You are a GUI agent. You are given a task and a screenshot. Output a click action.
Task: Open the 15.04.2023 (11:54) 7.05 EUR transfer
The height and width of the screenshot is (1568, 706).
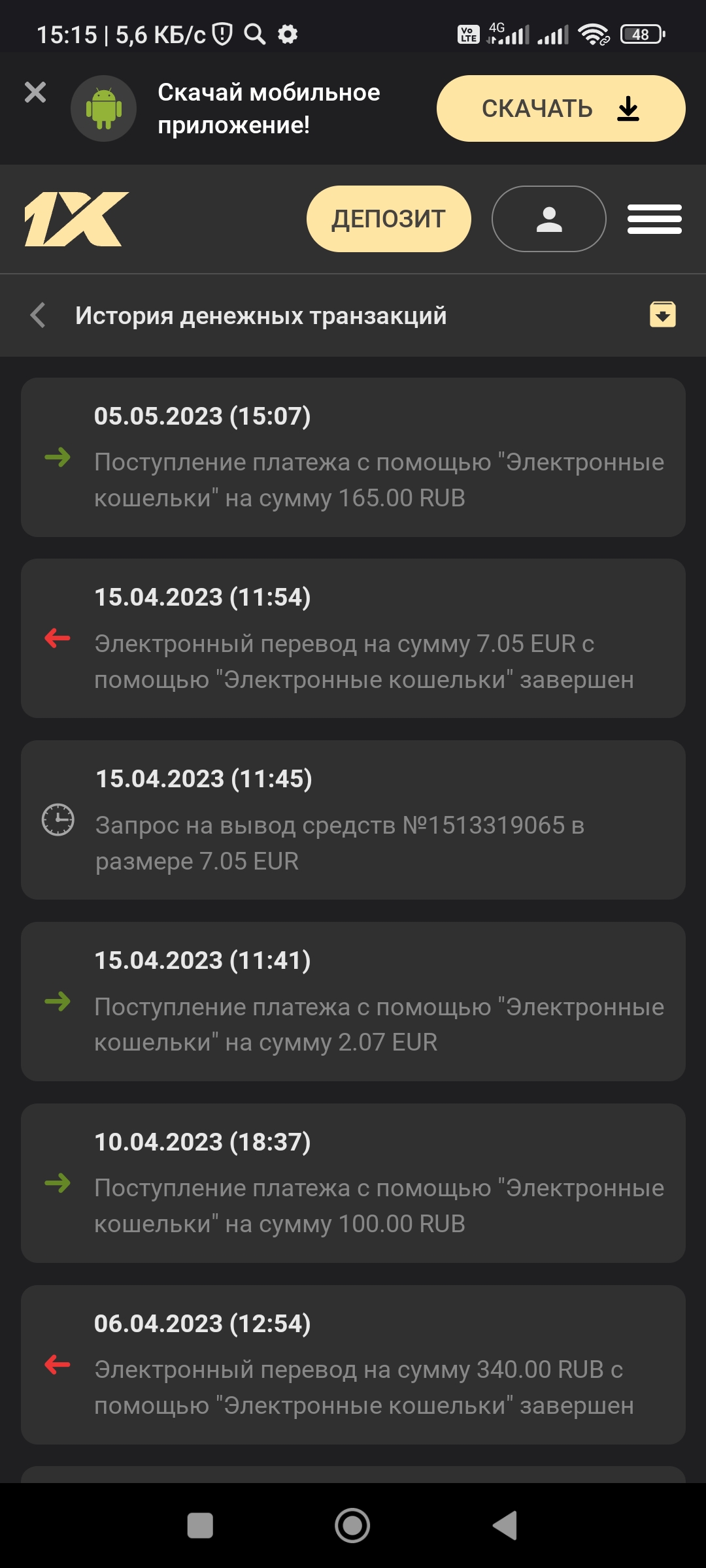[353, 638]
